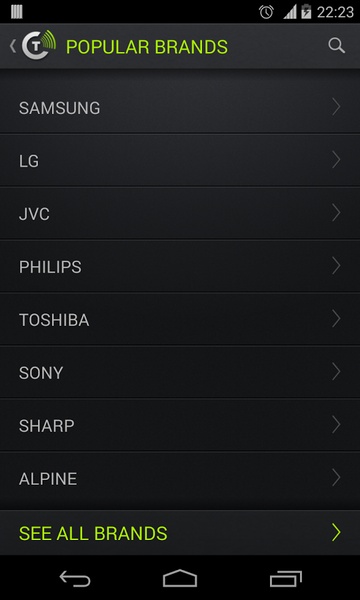Go back using the app logo arrow
Viewport: 360px width, 600px height.
coord(33,46)
